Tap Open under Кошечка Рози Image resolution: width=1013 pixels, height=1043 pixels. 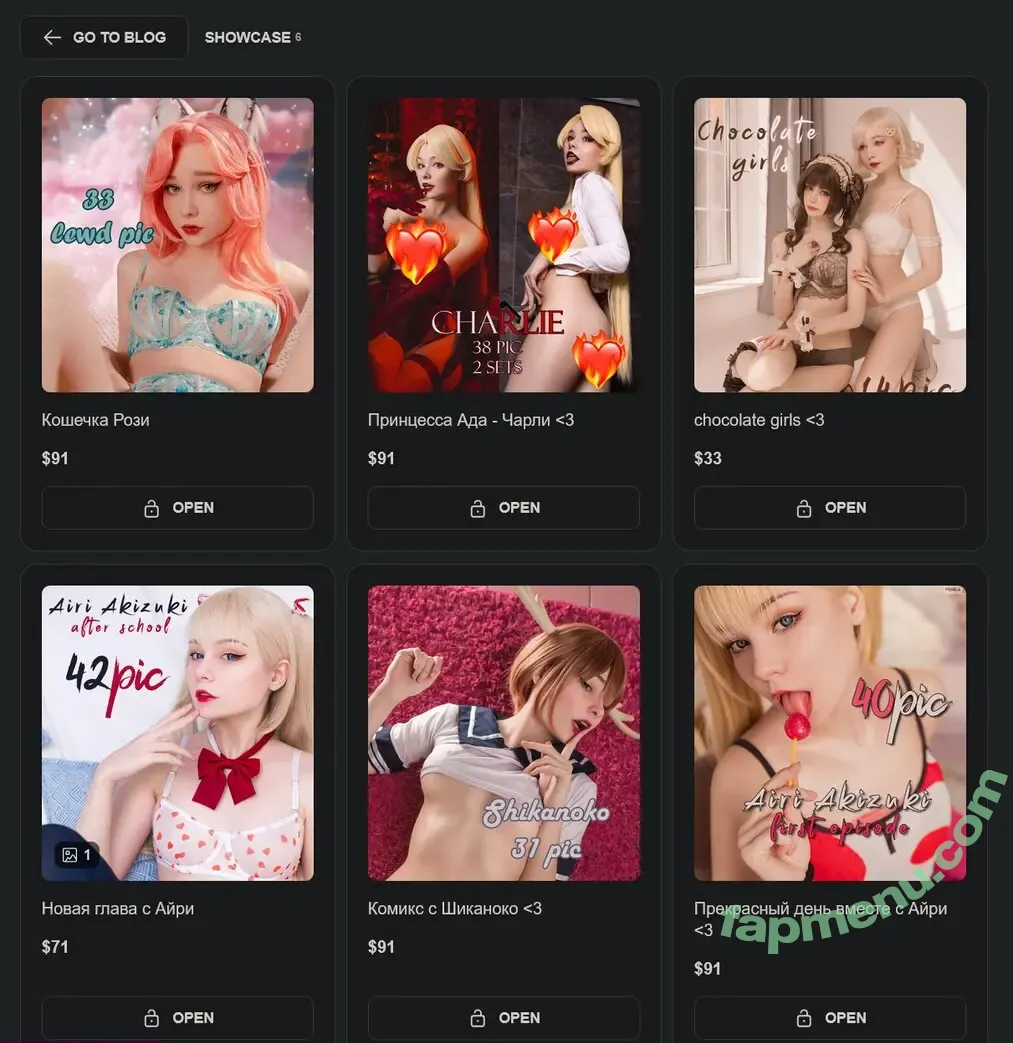tap(177, 507)
